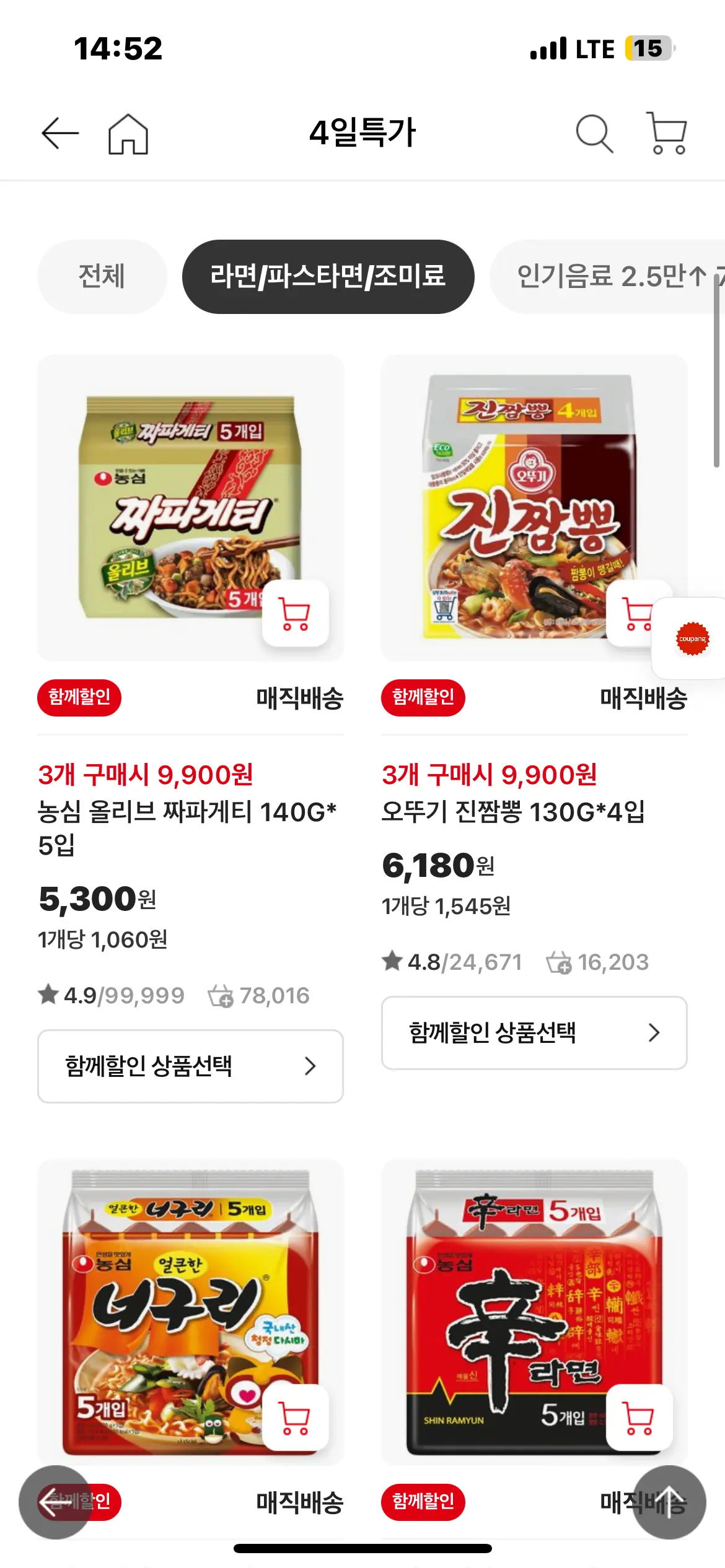Viewport: 725px width, 1568px height.
Task: Add 신라면 to cart via cart icon
Action: tap(639, 1418)
